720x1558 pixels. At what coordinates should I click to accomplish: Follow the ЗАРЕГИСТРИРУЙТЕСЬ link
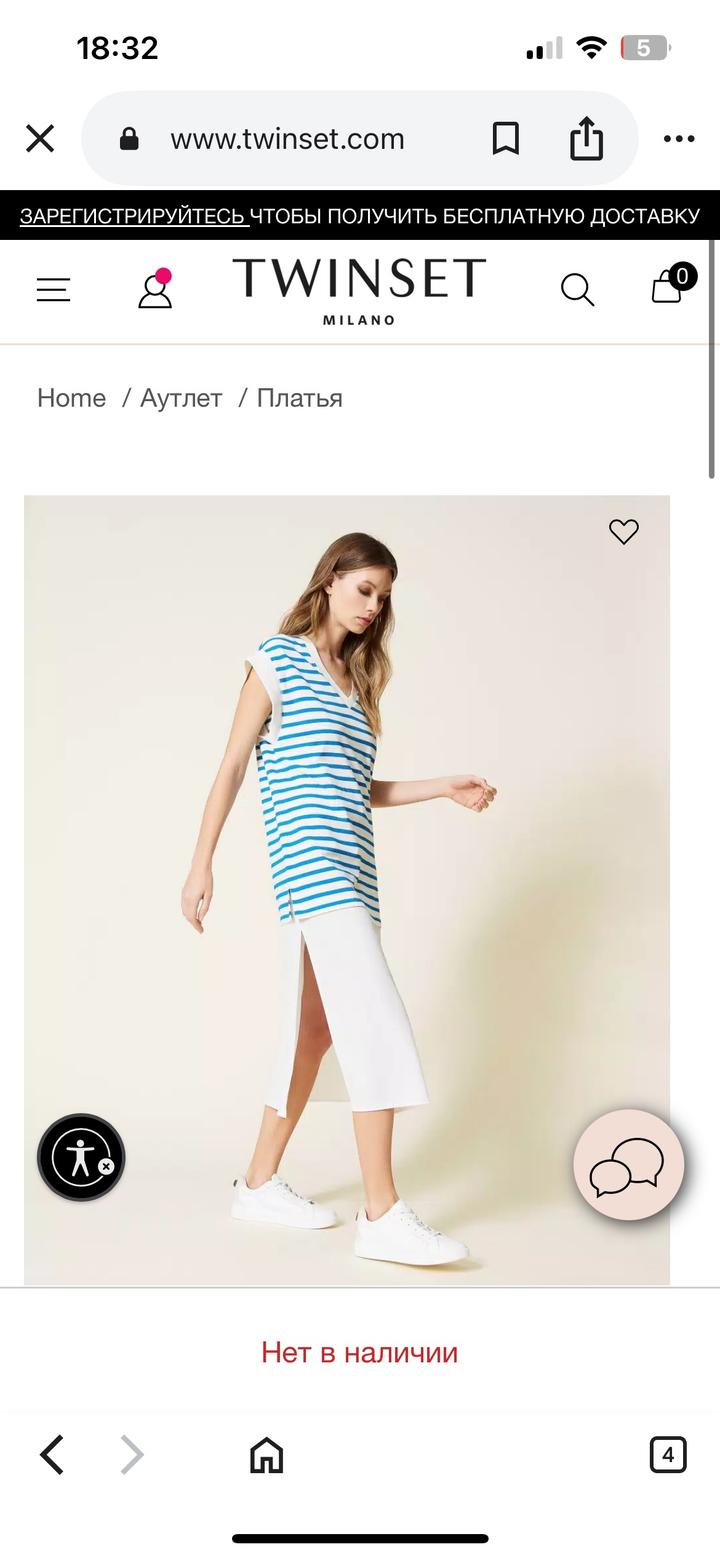133,216
